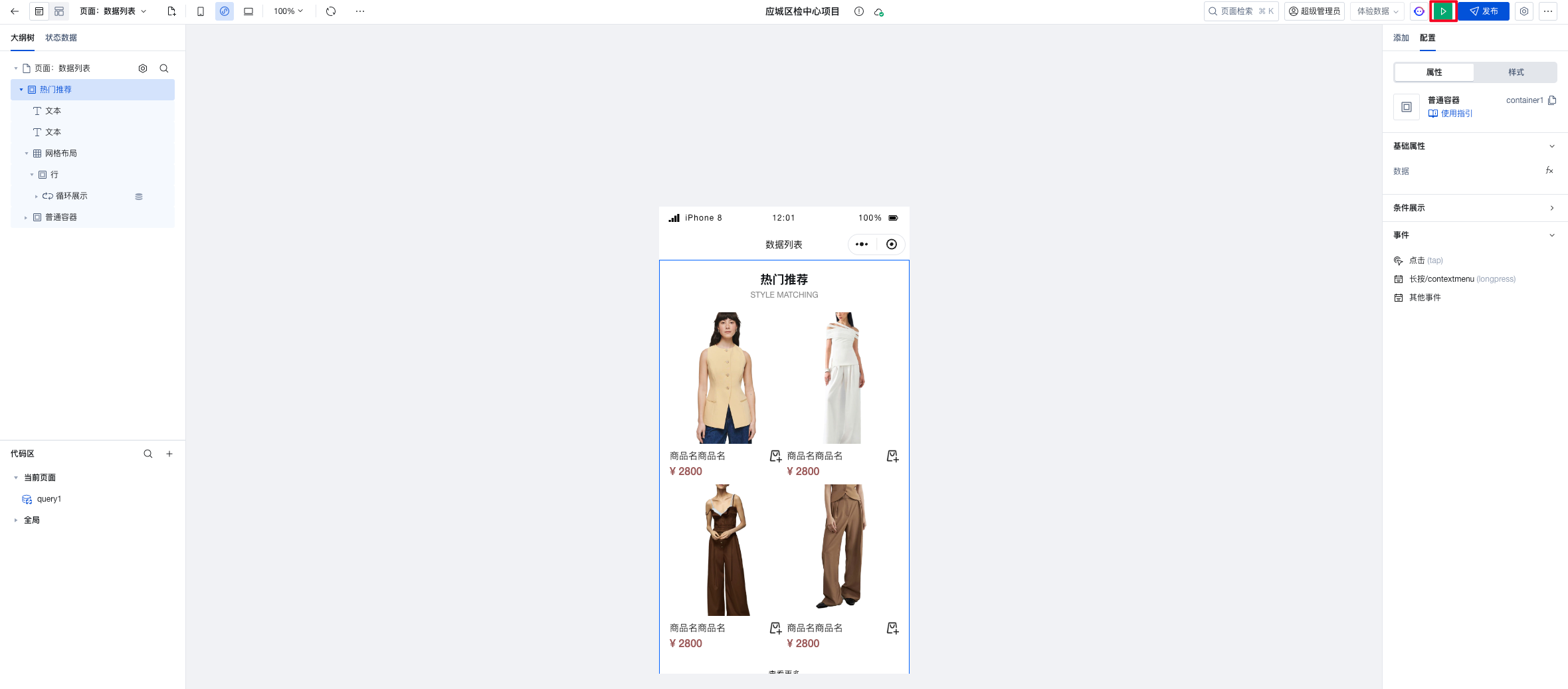
Task: Switch to the 添加 tab in right panel
Action: [1401, 38]
